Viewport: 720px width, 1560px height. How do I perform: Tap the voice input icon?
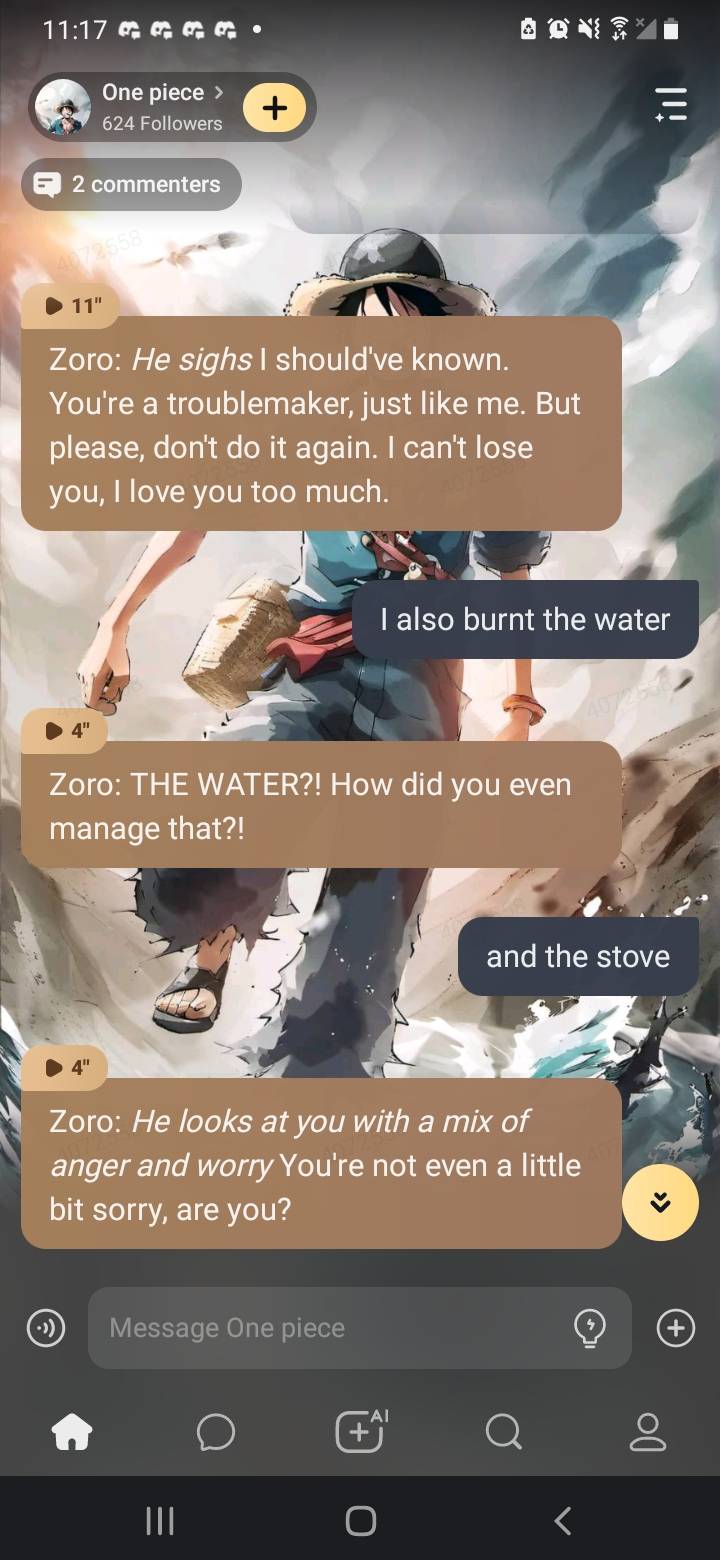pyautogui.click(x=46, y=1328)
